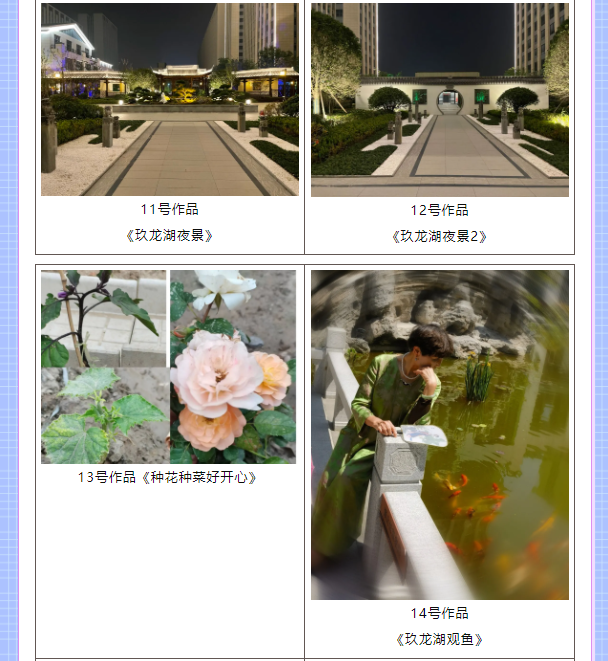Open entry 14 玖龙湖观鱼 photo
Screen dimensions: 608x661
pyautogui.click(x=439, y=434)
